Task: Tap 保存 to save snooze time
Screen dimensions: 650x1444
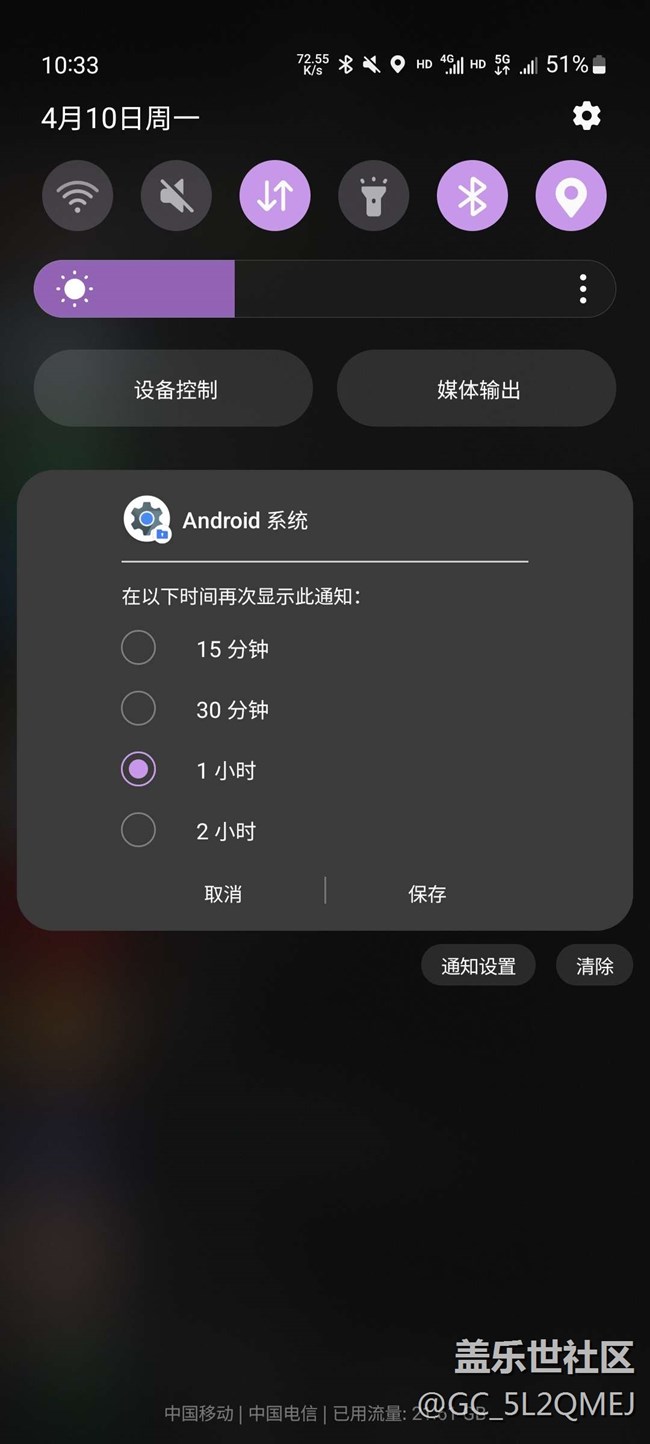Action: tap(427, 894)
